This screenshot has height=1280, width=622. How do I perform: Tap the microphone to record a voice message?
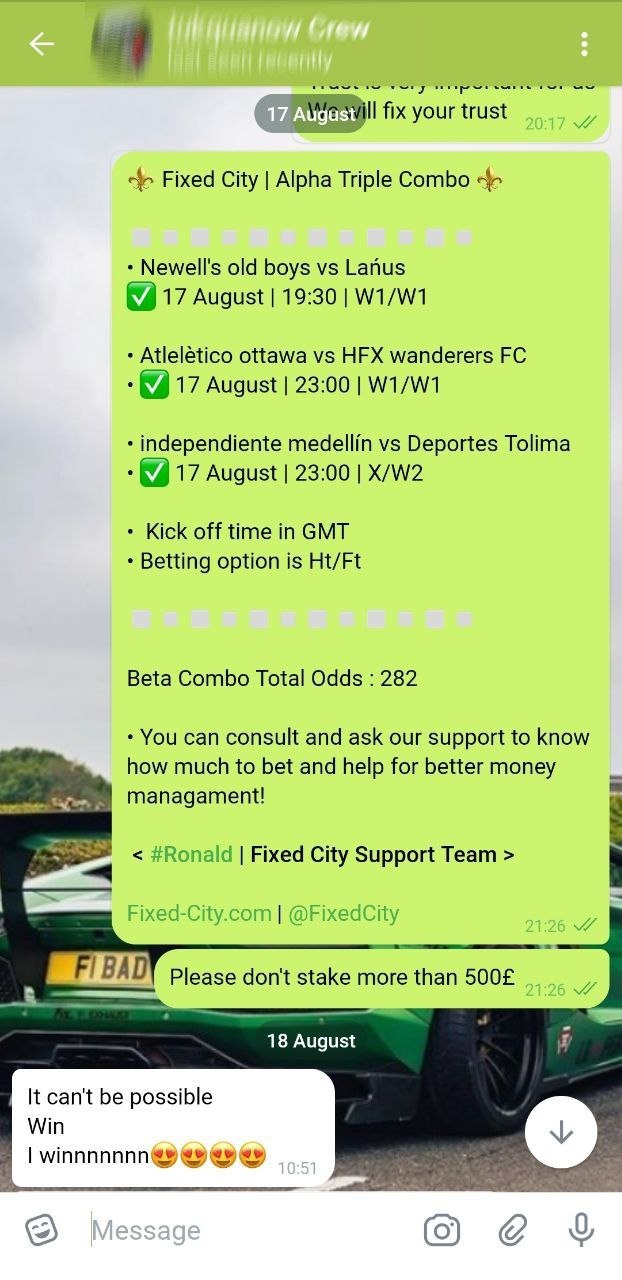click(581, 1230)
